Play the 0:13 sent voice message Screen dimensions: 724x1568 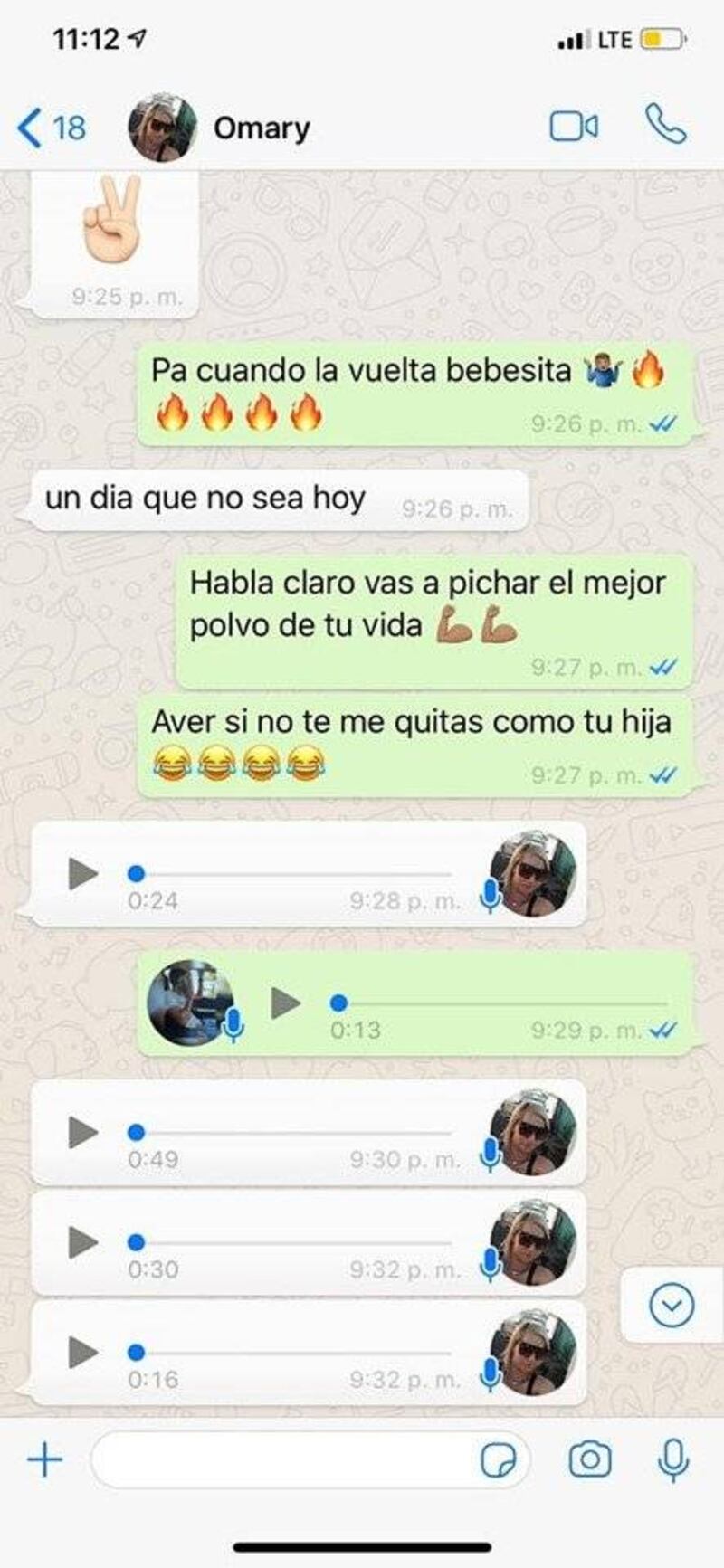(x=286, y=1003)
